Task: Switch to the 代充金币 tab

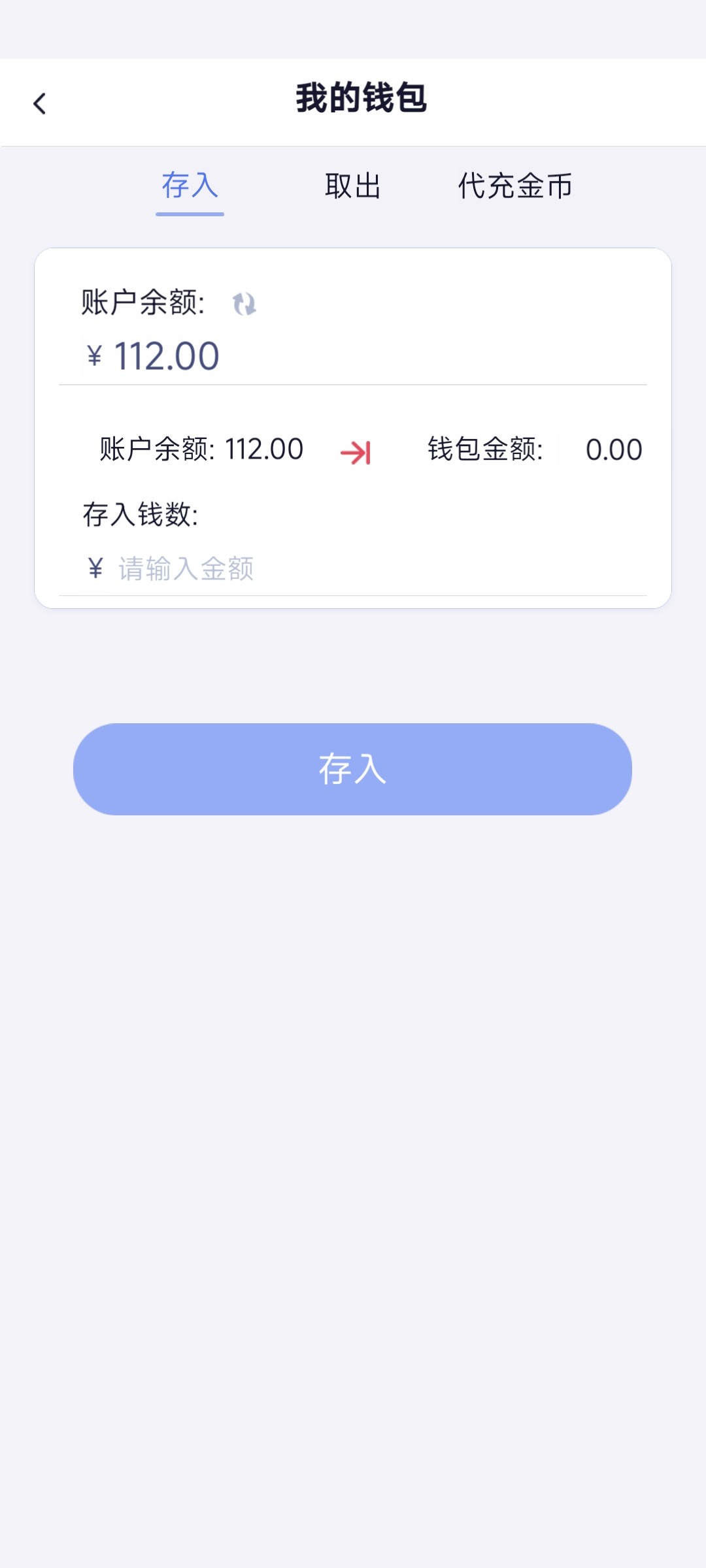Action: tap(515, 186)
